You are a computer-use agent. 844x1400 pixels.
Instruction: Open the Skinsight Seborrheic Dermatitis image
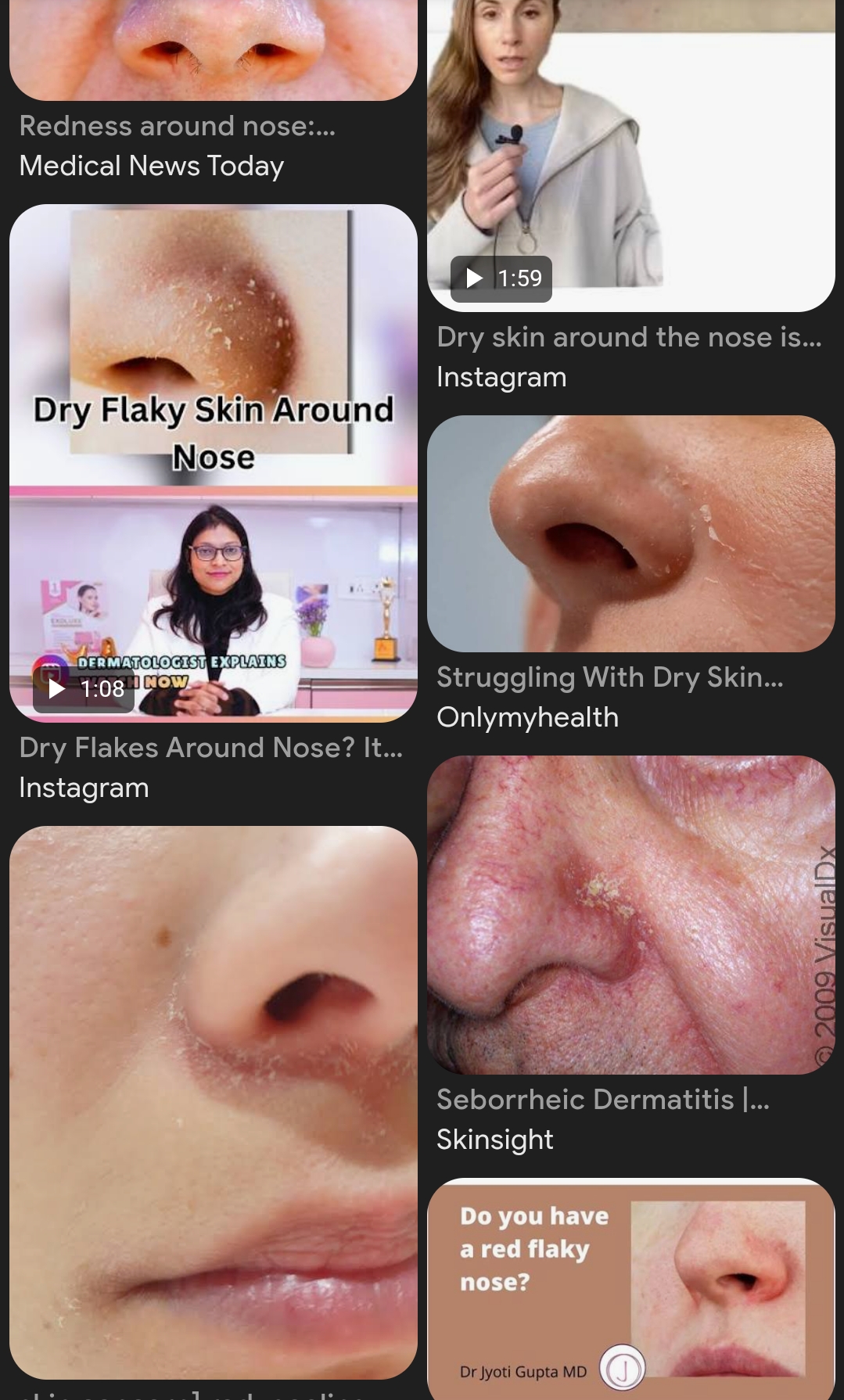630,914
